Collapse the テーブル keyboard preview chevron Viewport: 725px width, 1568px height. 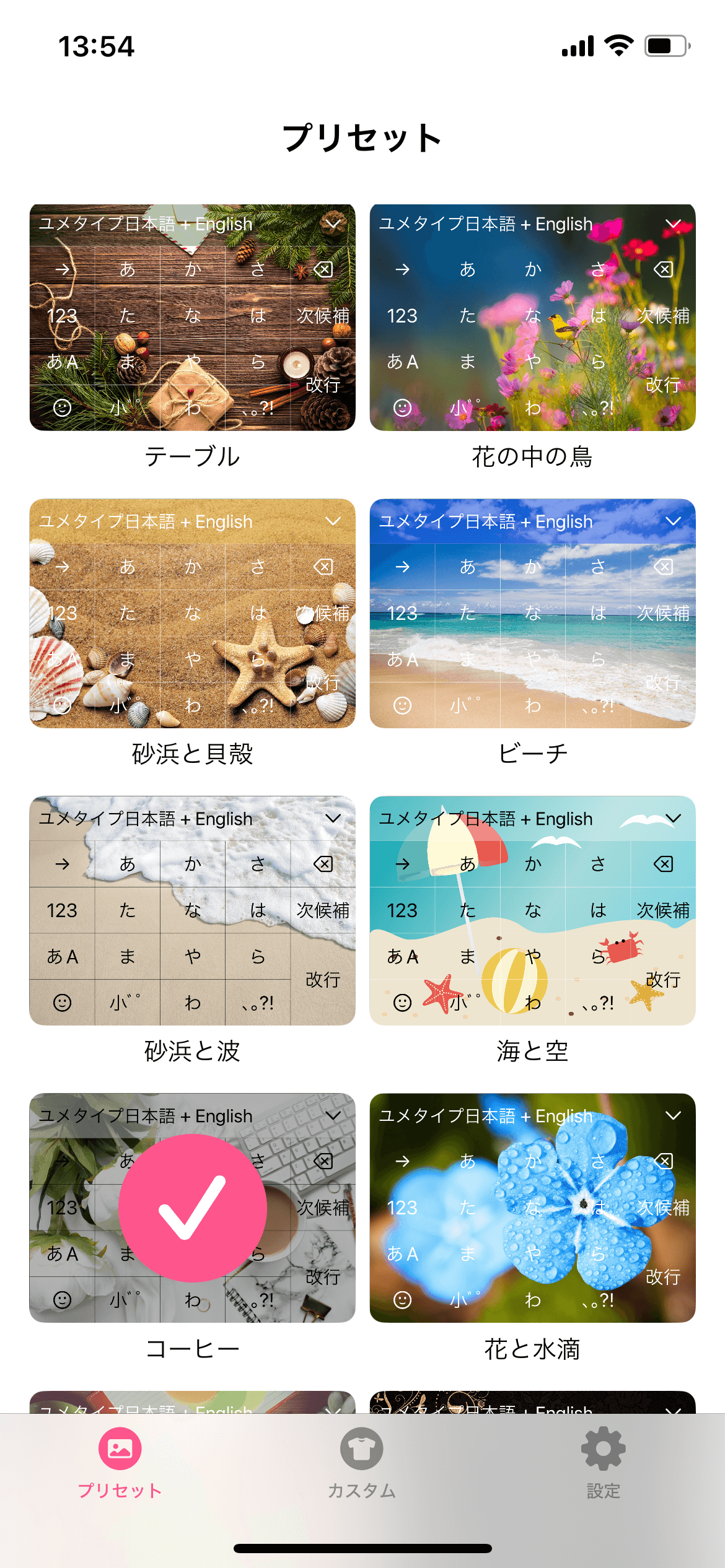[x=334, y=224]
